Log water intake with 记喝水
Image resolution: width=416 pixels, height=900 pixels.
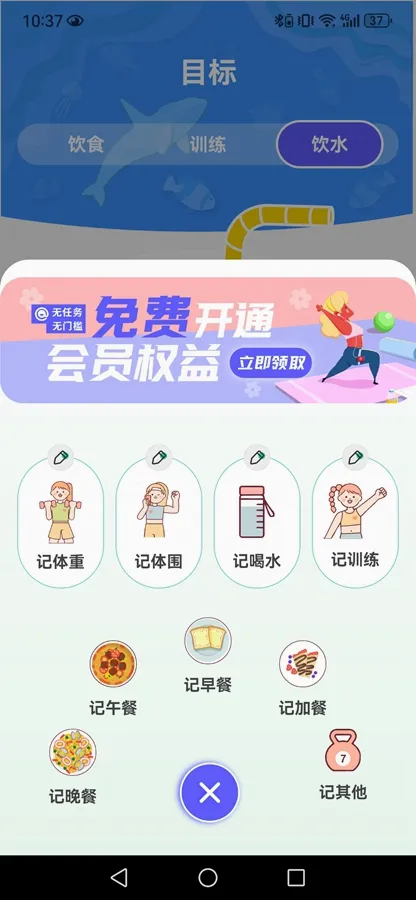256,522
